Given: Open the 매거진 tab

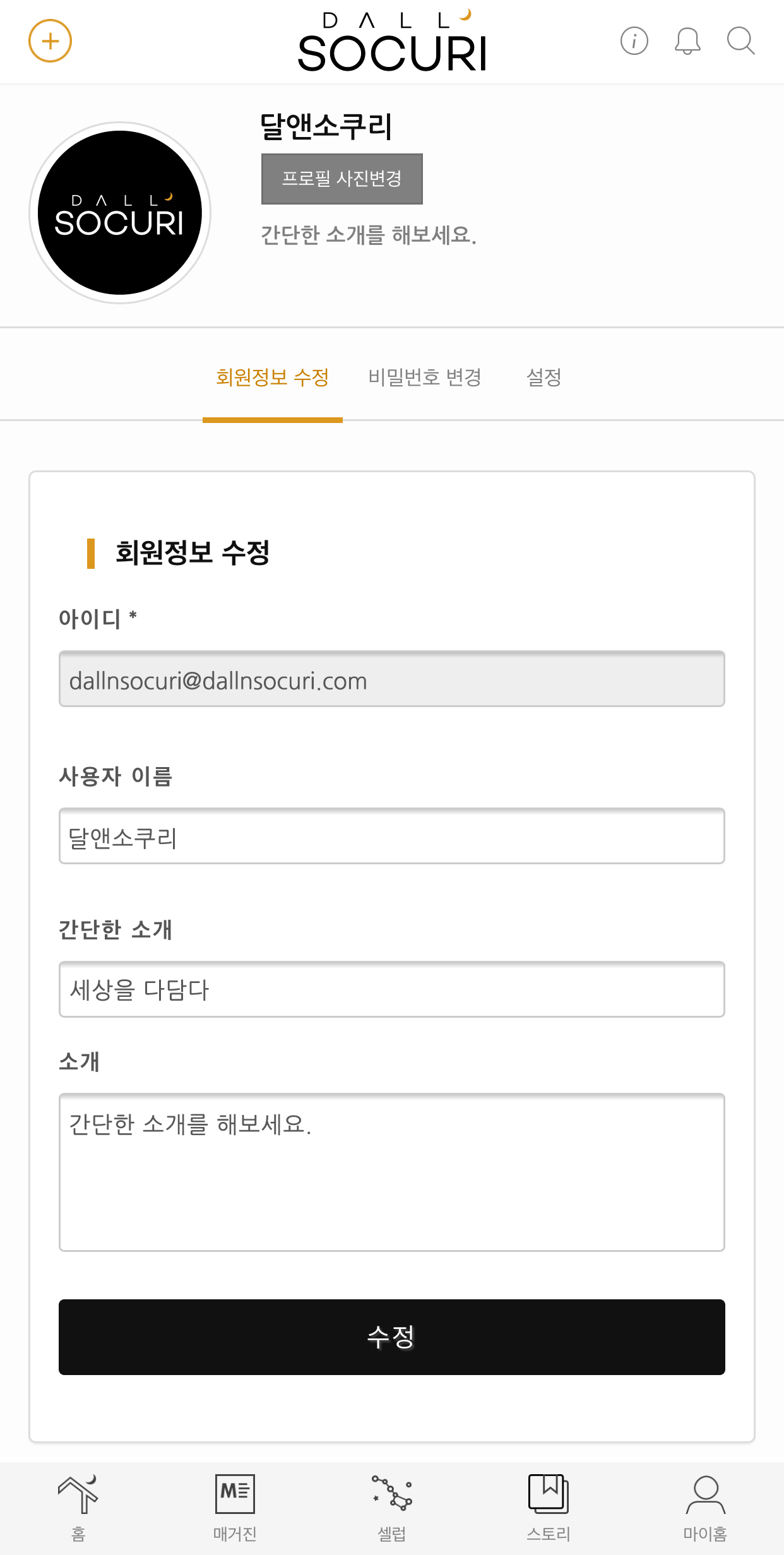Looking at the screenshot, I should [235, 1508].
